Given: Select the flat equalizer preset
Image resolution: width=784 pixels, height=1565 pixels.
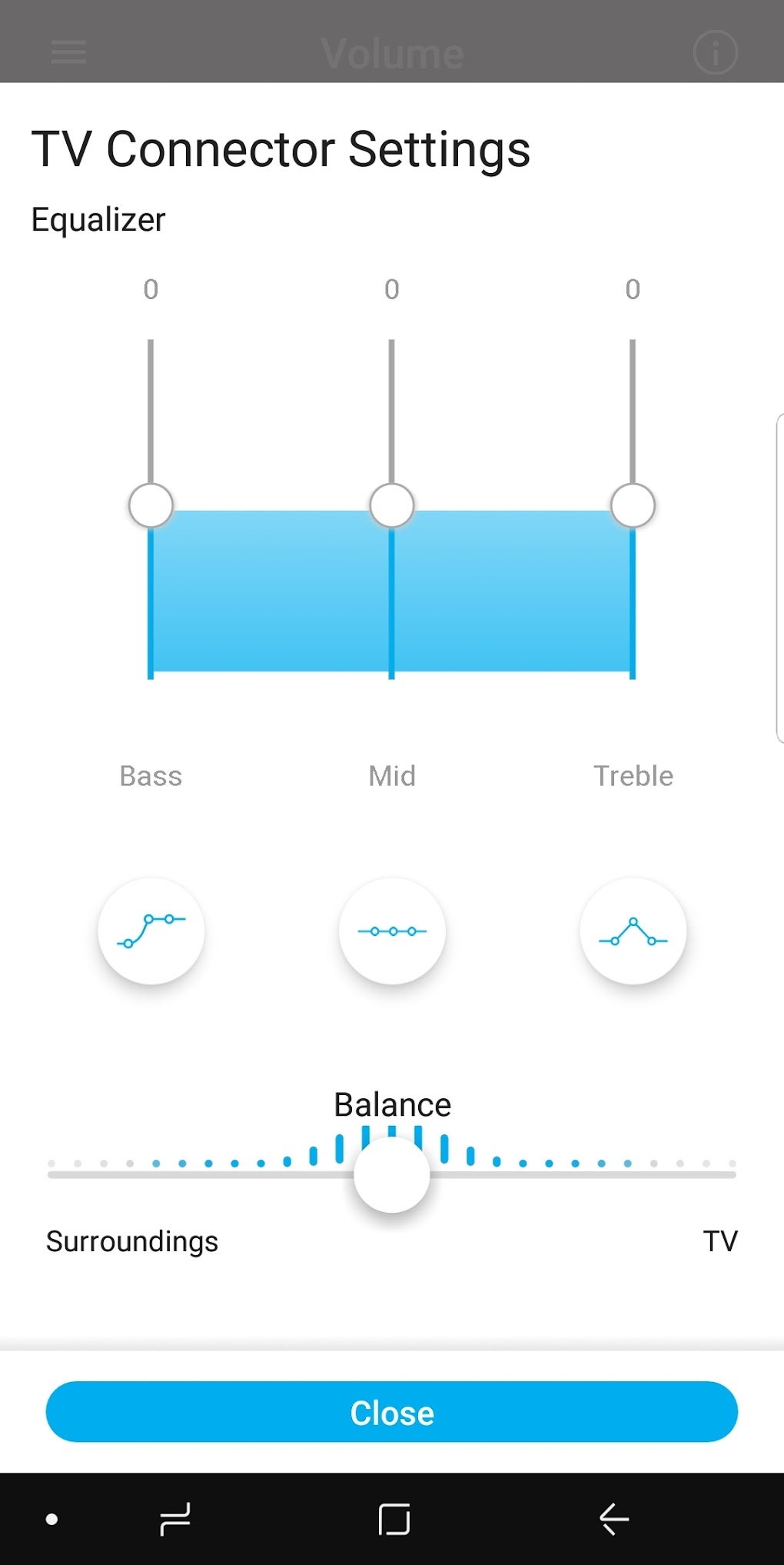Looking at the screenshot, I should (392, 931).
